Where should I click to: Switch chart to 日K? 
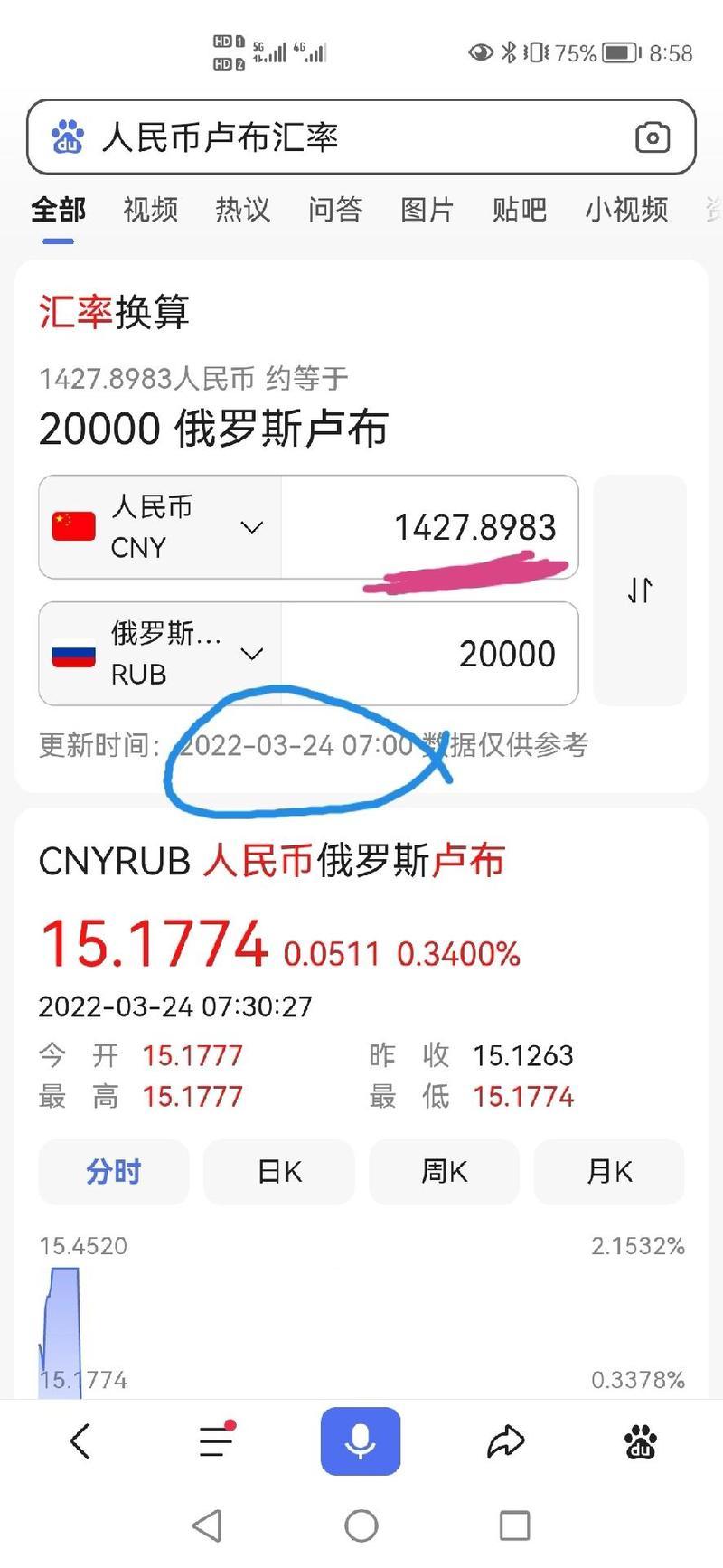point(279,1172)
